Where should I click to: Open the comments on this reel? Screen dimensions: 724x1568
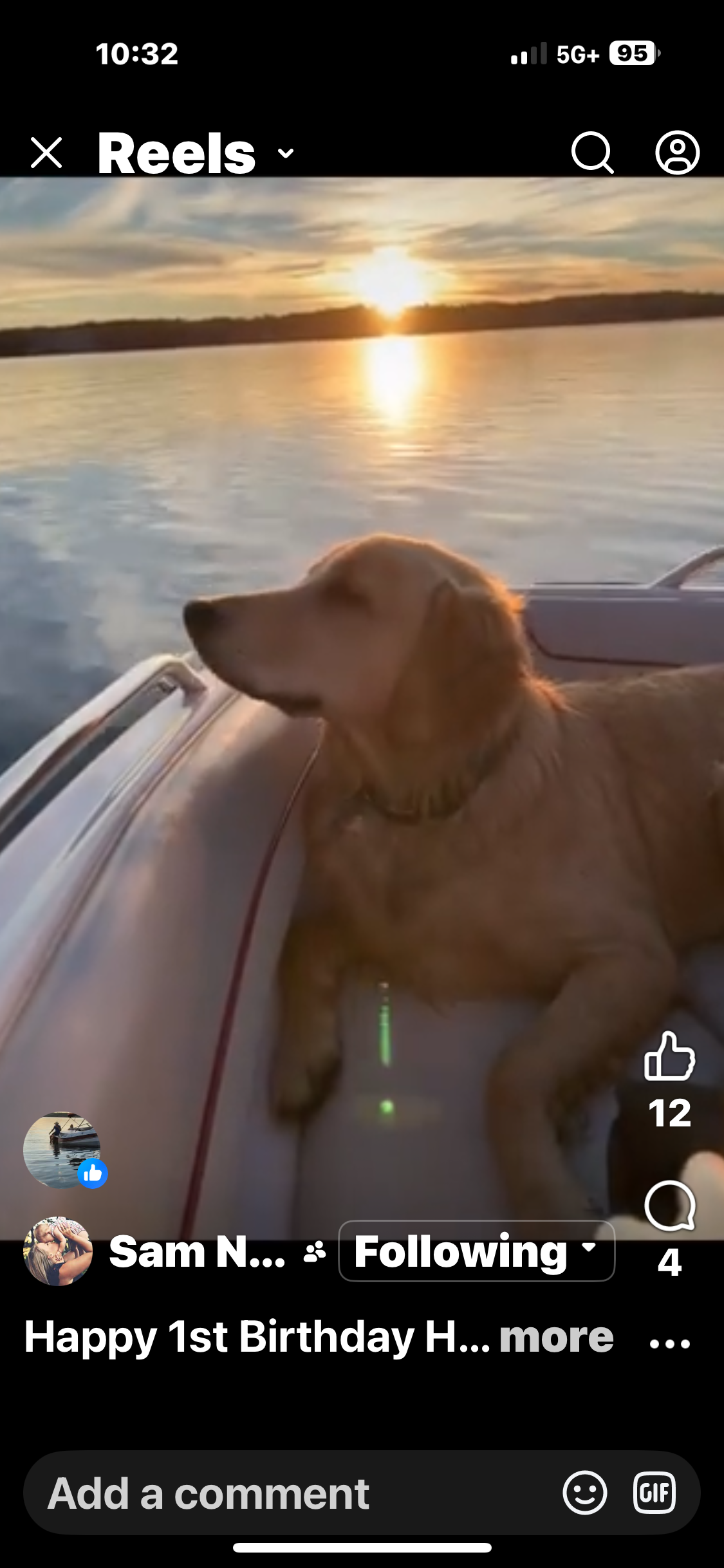[x=669, y=1205]
